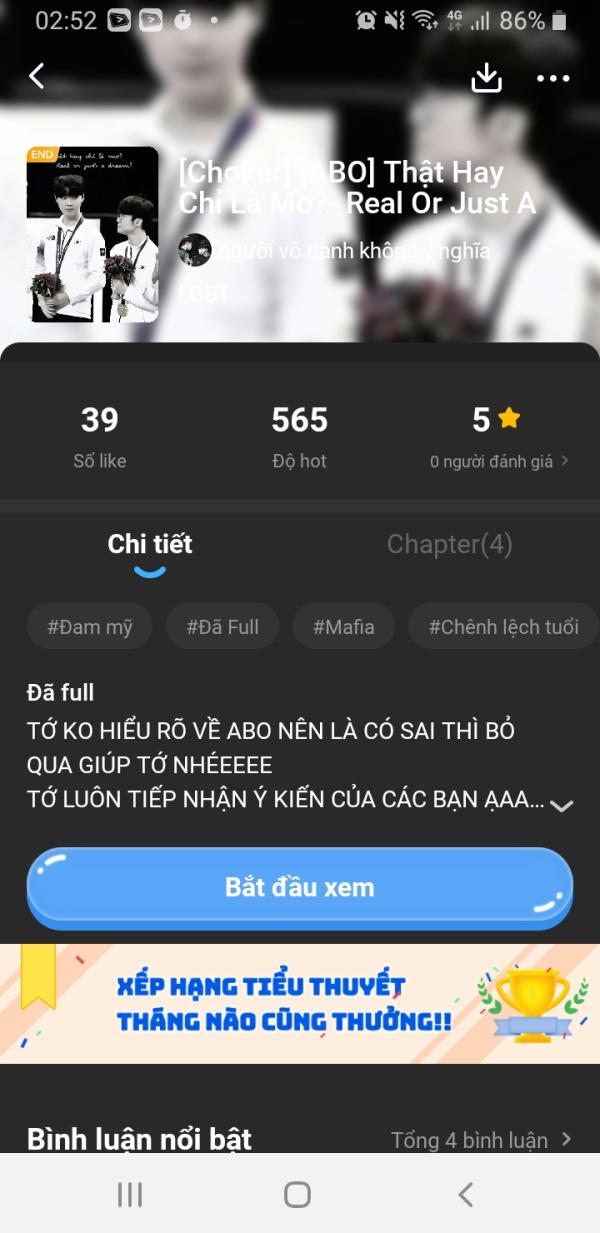The height and width of the screenshot is (1233, 600).
Task: Open the three-dot overflow menu
Action: 553,78
